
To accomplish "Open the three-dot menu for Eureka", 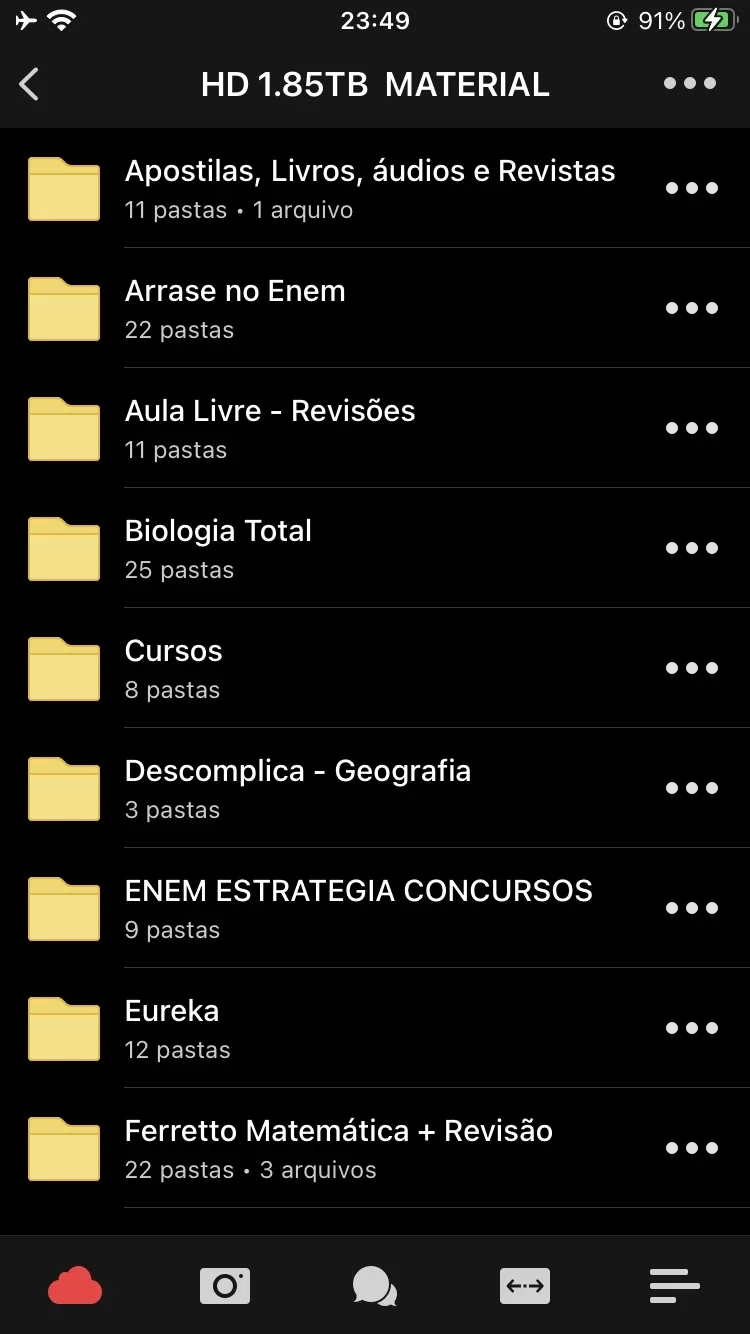I will pos(692,1028).
